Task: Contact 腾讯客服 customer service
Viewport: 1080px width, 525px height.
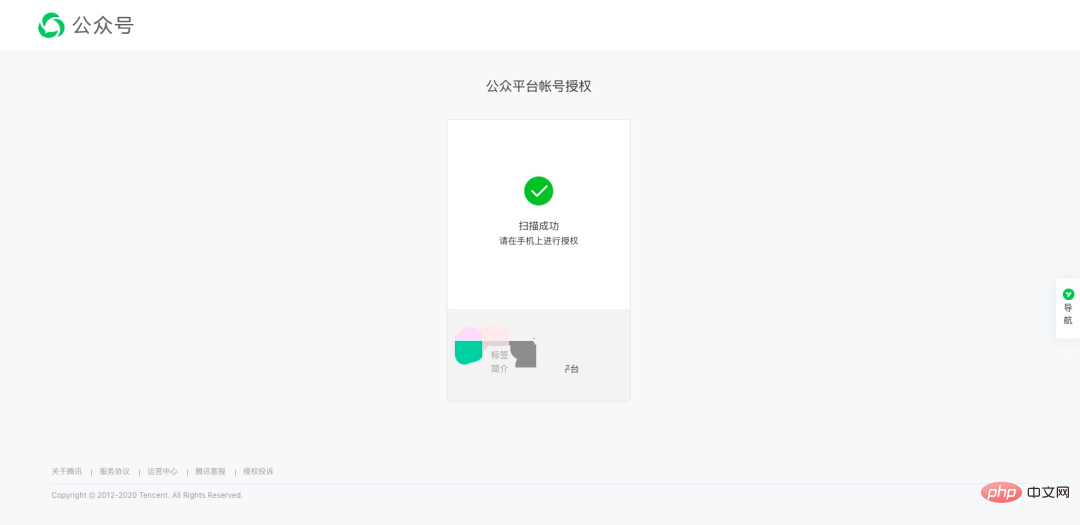Action: click(x=210, y=471)
